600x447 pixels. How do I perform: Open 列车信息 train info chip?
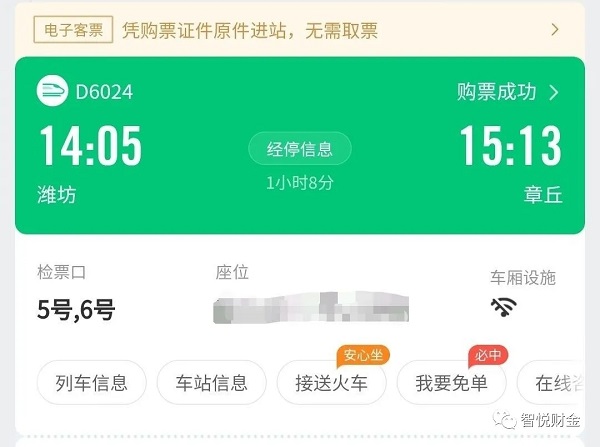click(x=91, y=382)
